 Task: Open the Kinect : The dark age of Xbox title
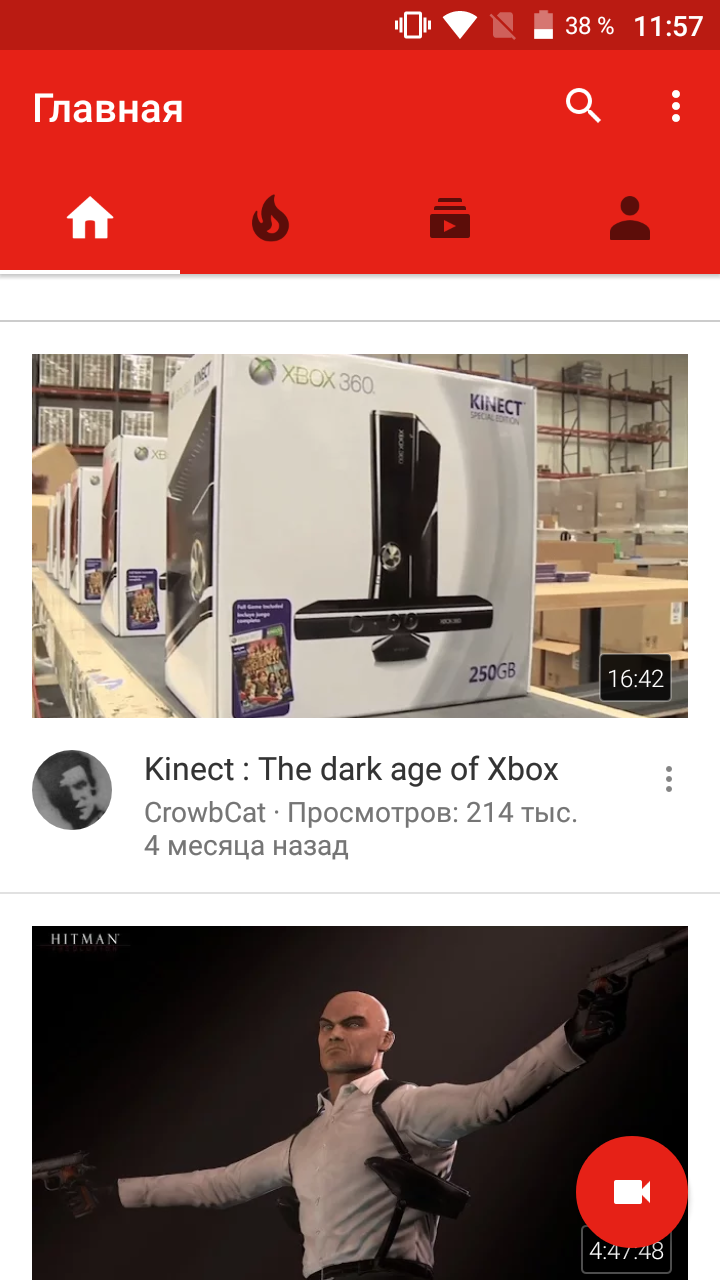point(351,769)
